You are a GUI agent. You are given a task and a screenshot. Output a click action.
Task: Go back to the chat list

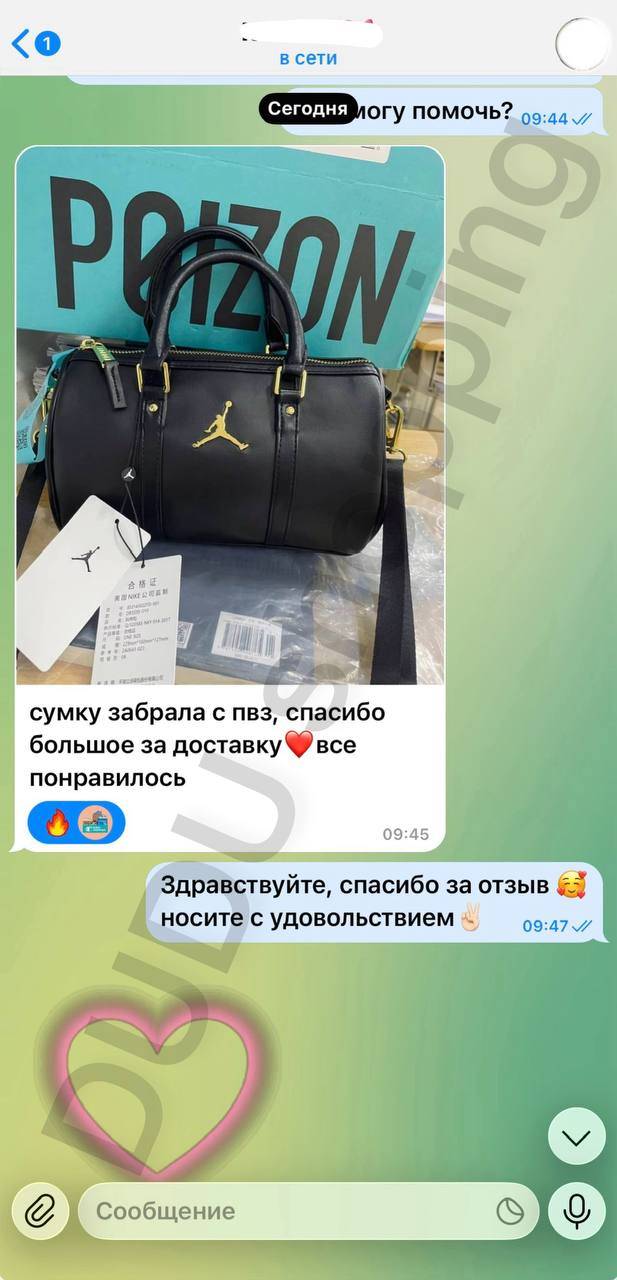tap(34, 44)
